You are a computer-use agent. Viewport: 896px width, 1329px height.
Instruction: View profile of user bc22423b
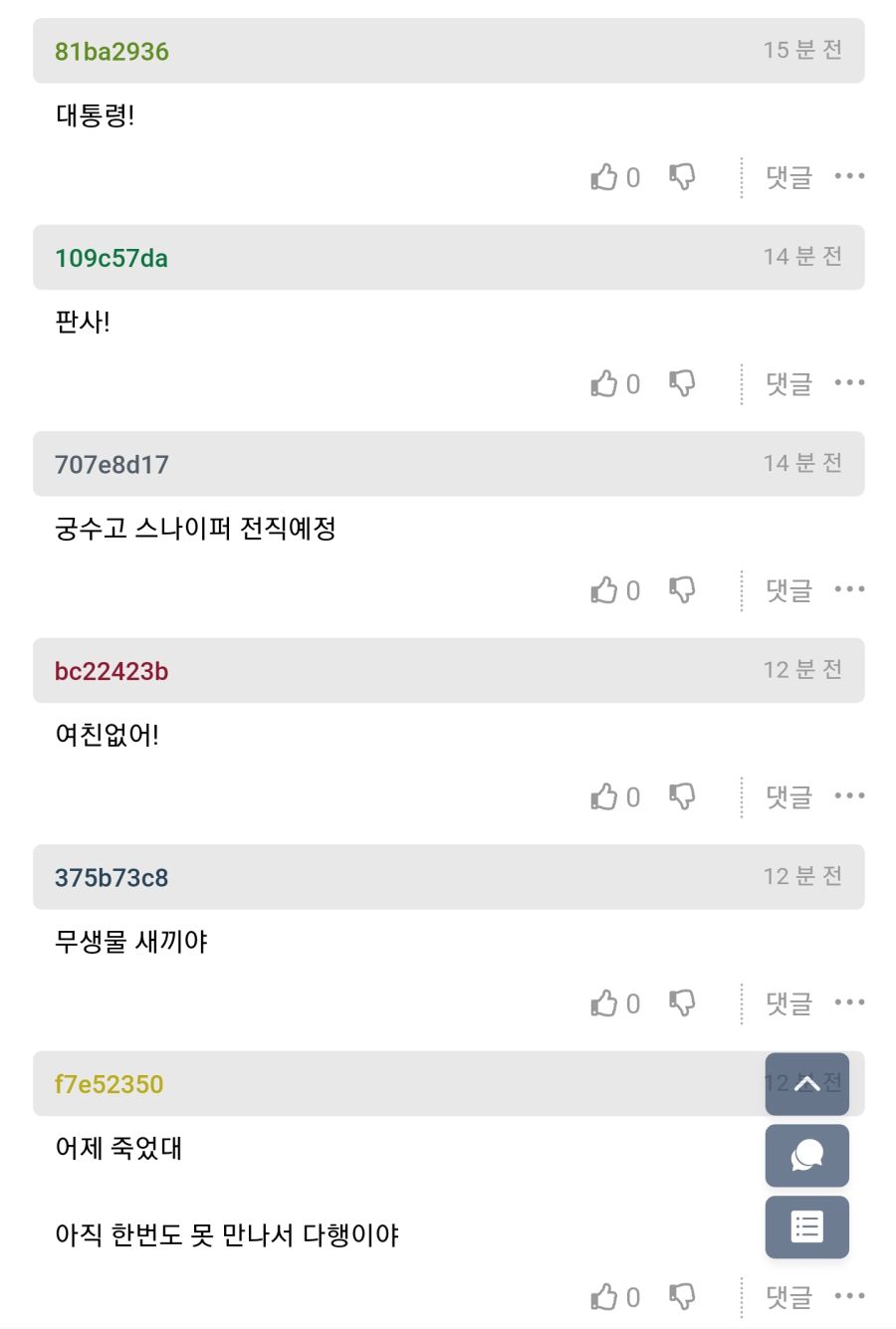tap(112, 672)
